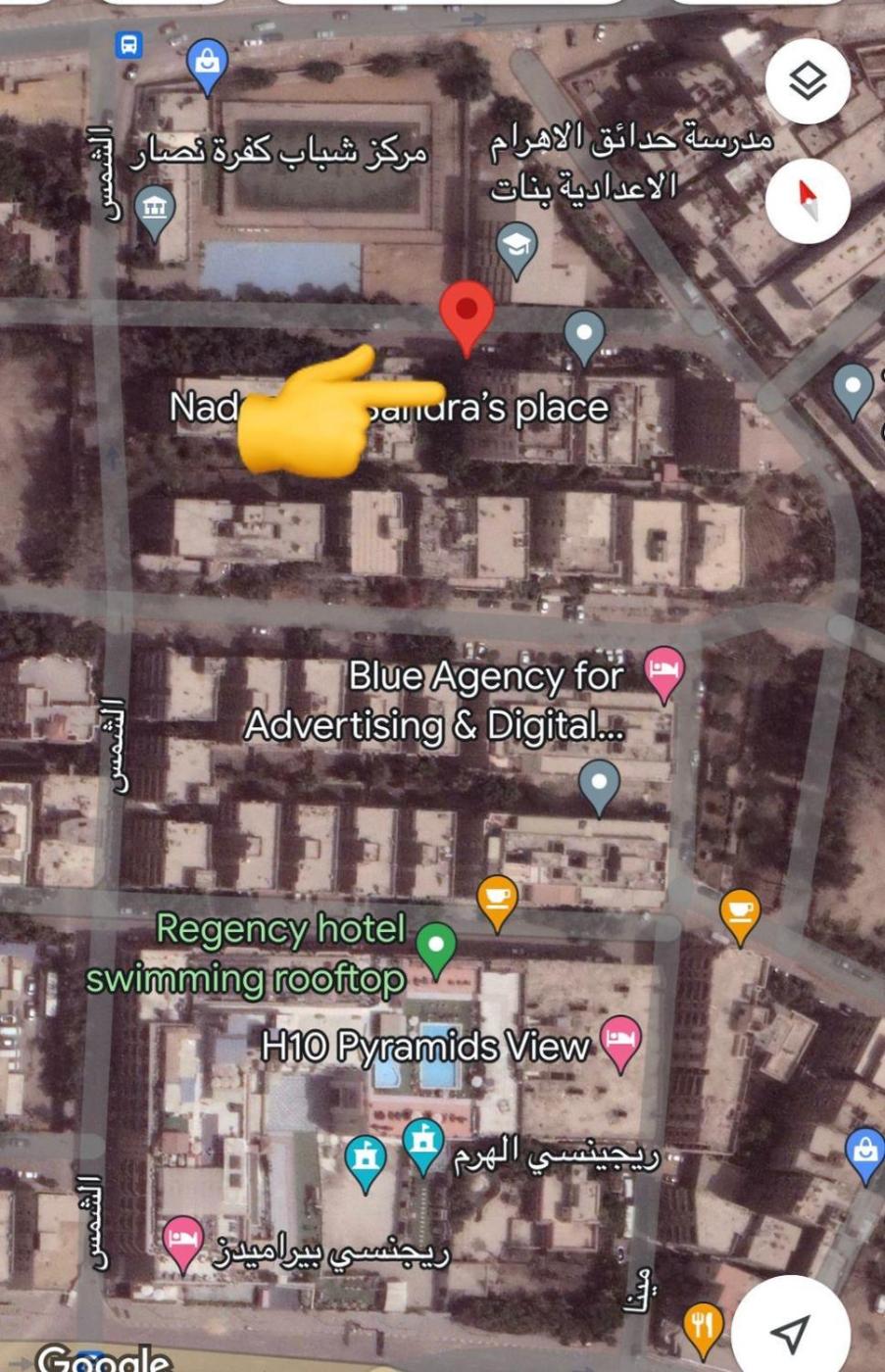The width and height of the screenshot is (885, 1372).
Task: Open Blue Agency for Advertising hotel pin
Action: click(x=664, y=671)
